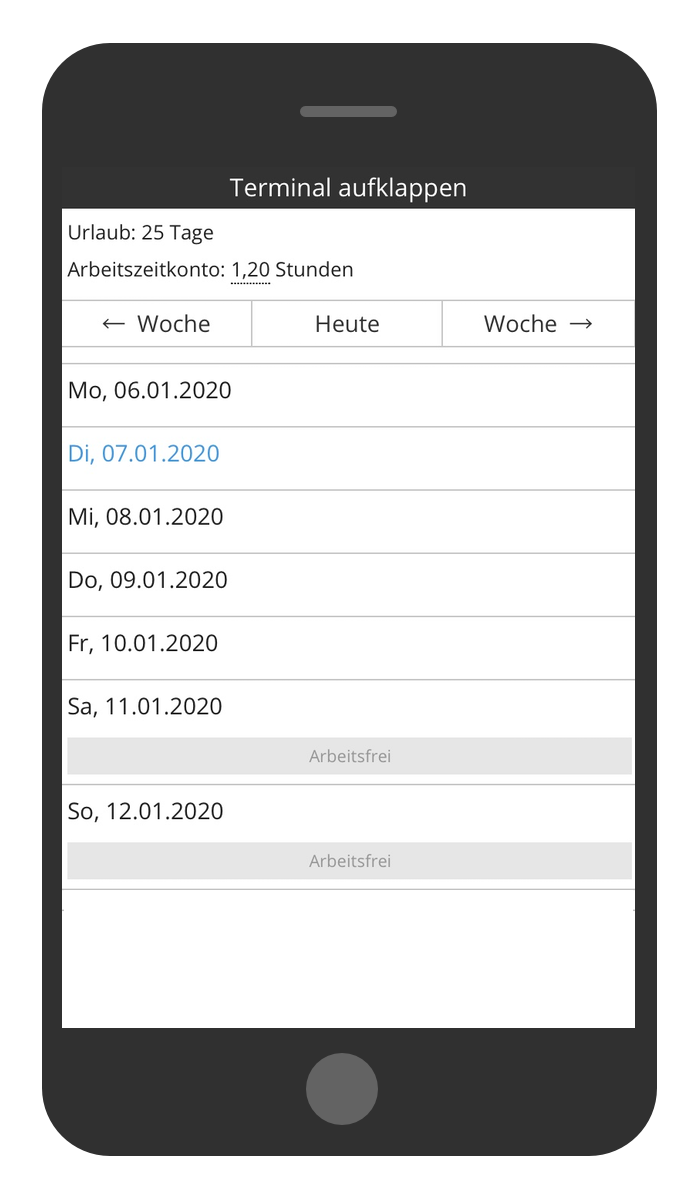
Task: Open Di, 07.01.2020
Action: (348, 458)
